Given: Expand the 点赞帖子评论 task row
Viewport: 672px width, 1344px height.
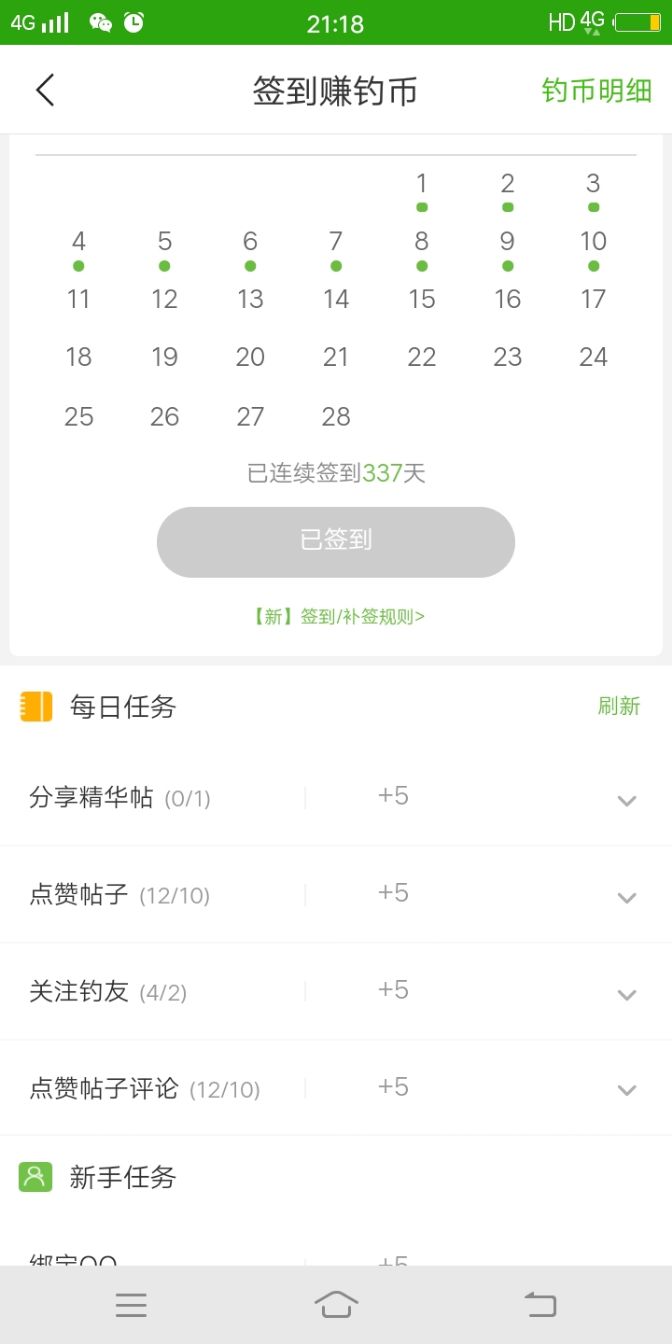Looking at the screenshot, I should tap(627, 1090).
